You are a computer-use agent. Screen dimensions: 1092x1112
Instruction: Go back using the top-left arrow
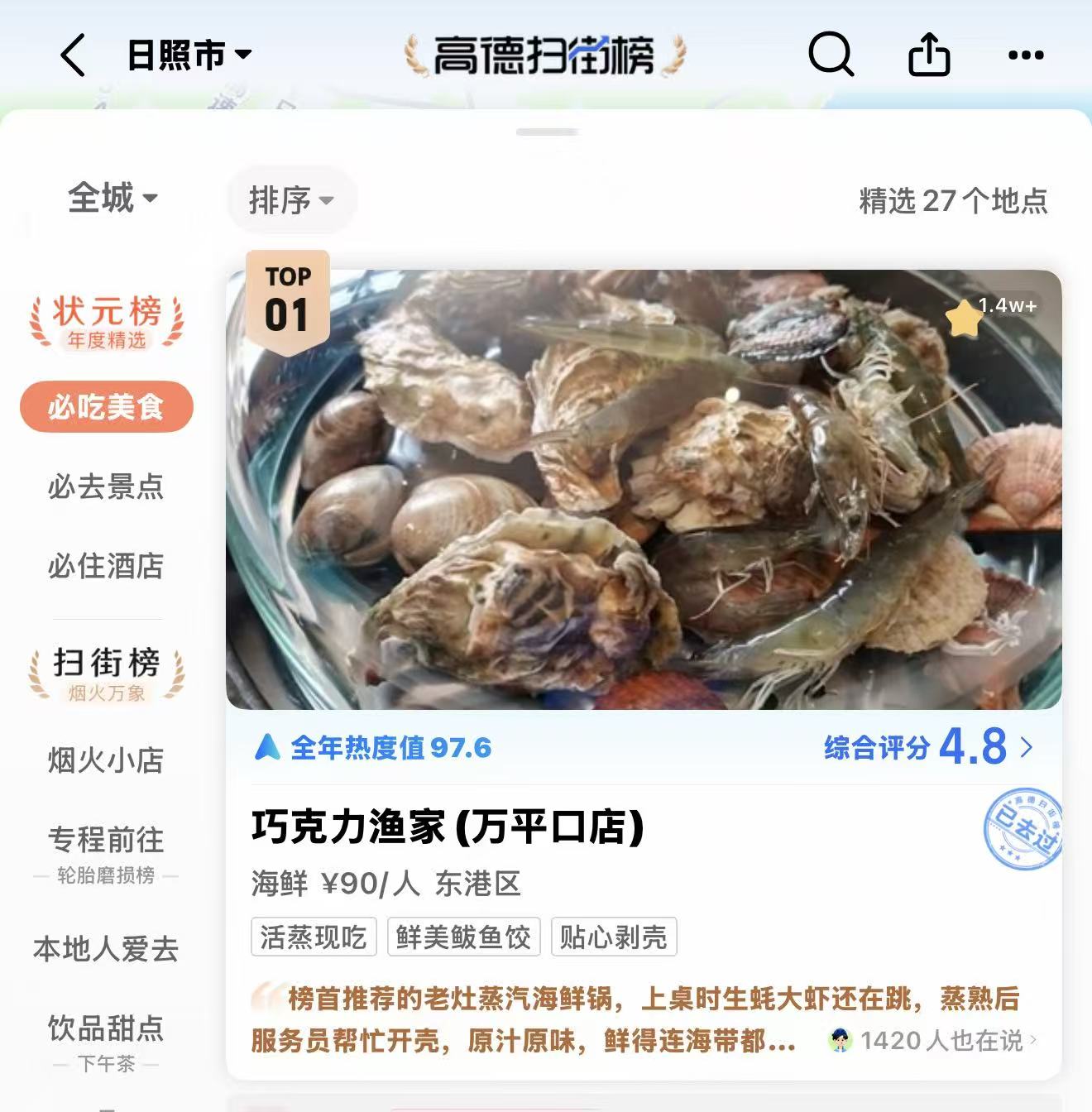73,55
